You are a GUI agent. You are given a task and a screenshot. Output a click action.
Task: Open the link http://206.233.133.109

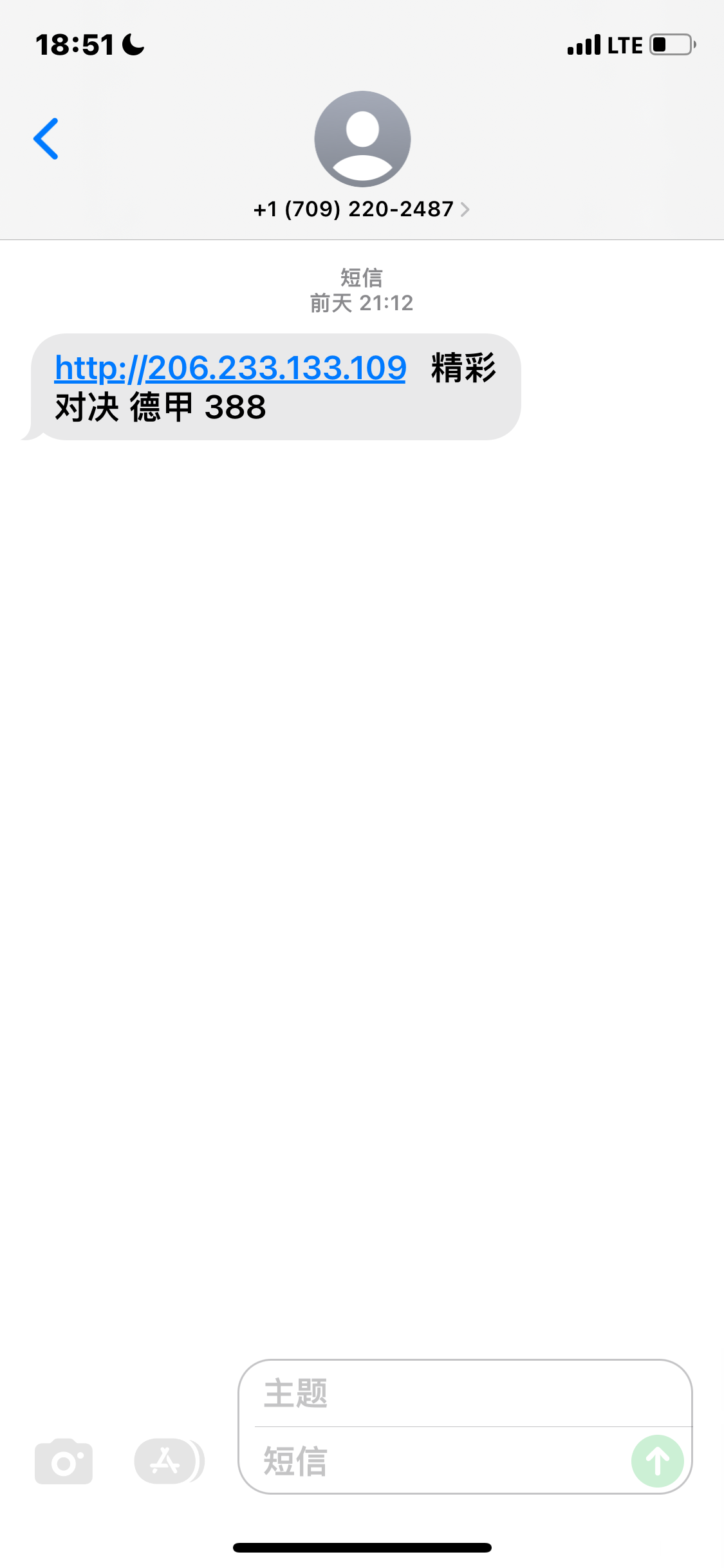coord(230,368)
